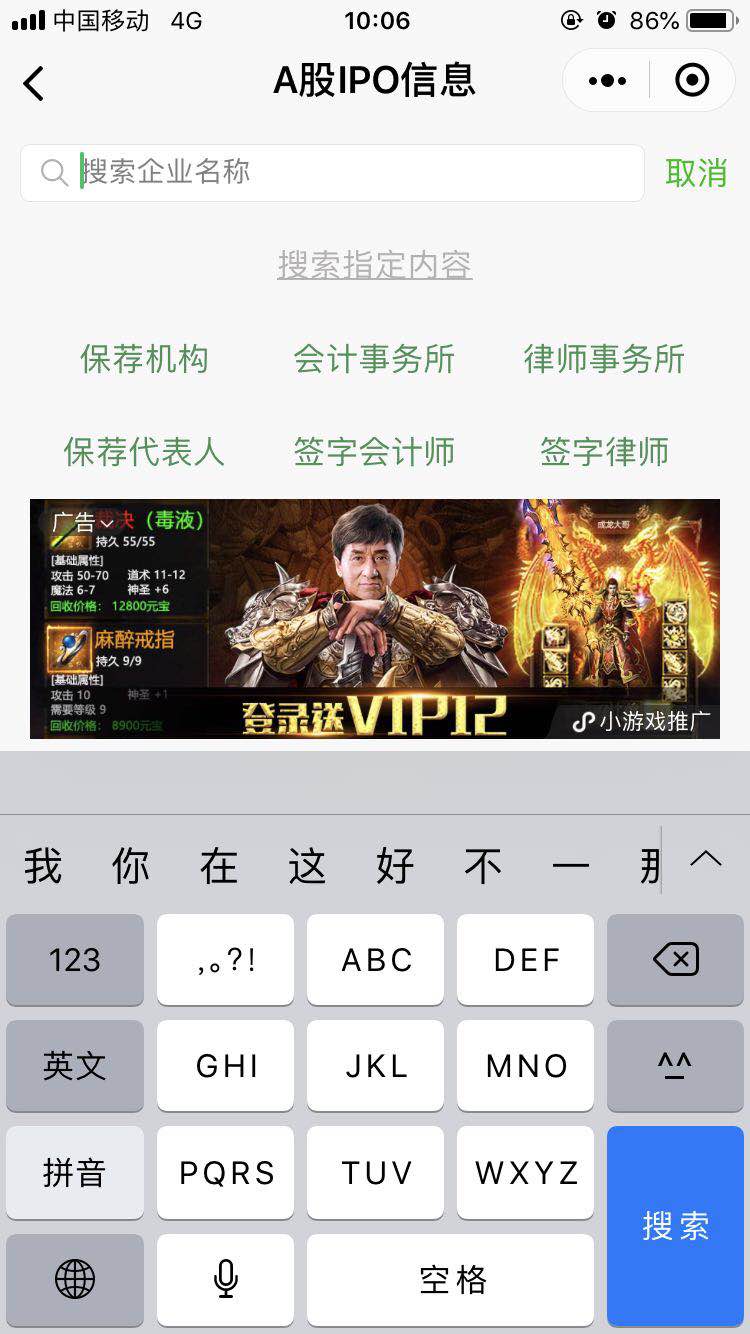Open the mini program three-dot menu
The image size is (750, 1334).
click(607, 81)
